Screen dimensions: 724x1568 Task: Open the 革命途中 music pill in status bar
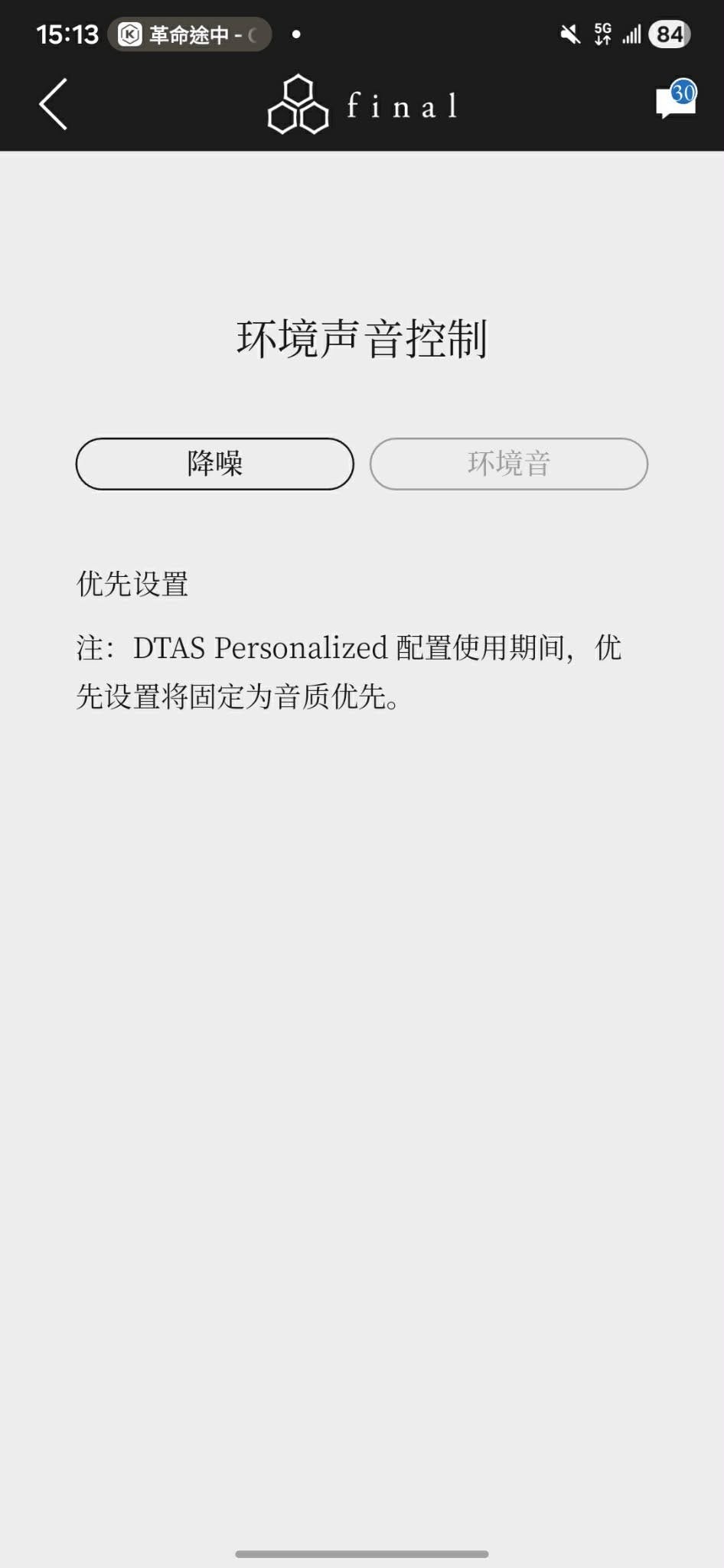coord(190,34)
